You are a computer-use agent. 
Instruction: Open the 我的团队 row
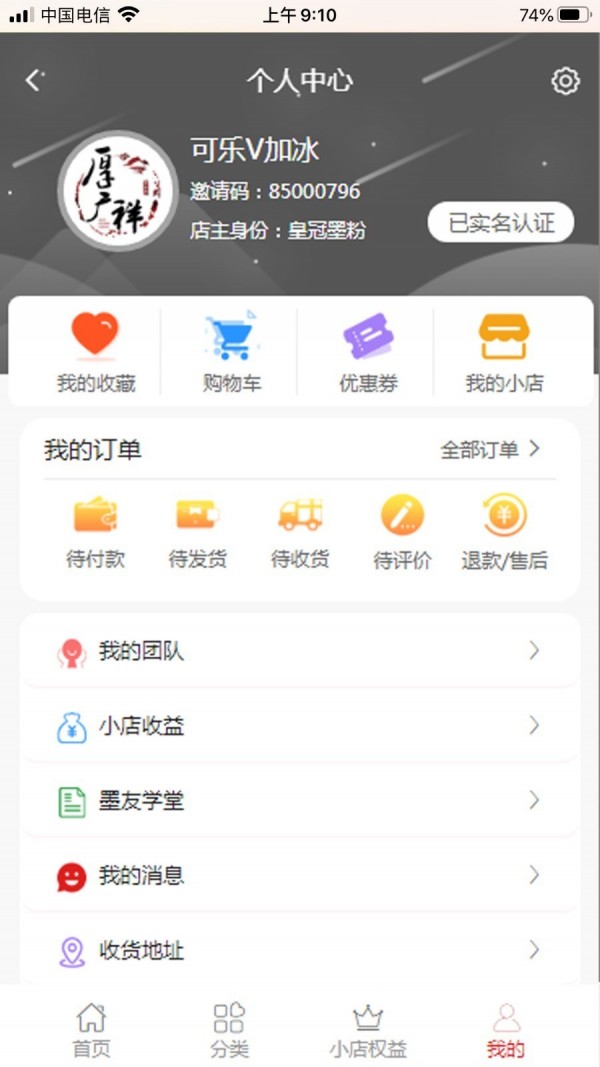tap(300, 652)
